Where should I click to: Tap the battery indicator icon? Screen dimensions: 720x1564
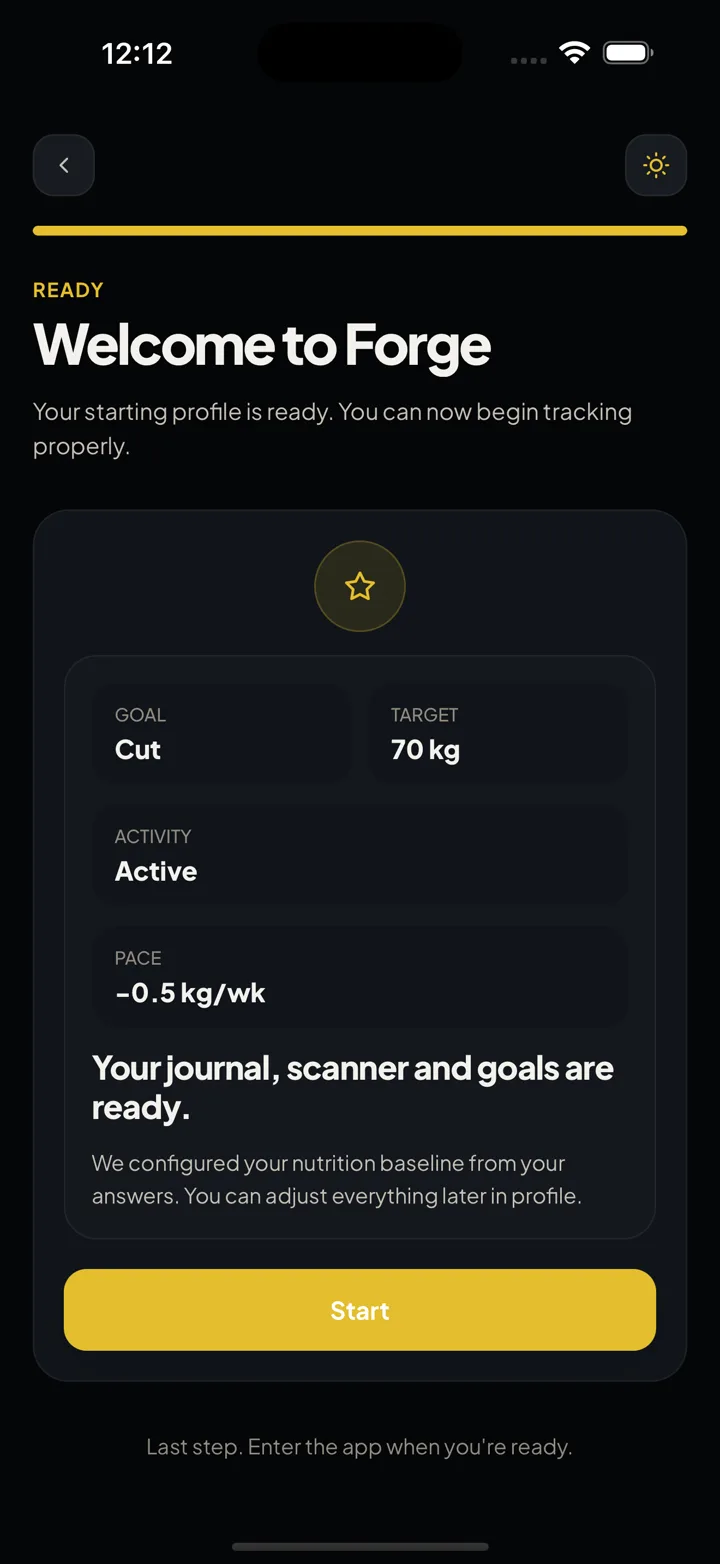(627, 52)
